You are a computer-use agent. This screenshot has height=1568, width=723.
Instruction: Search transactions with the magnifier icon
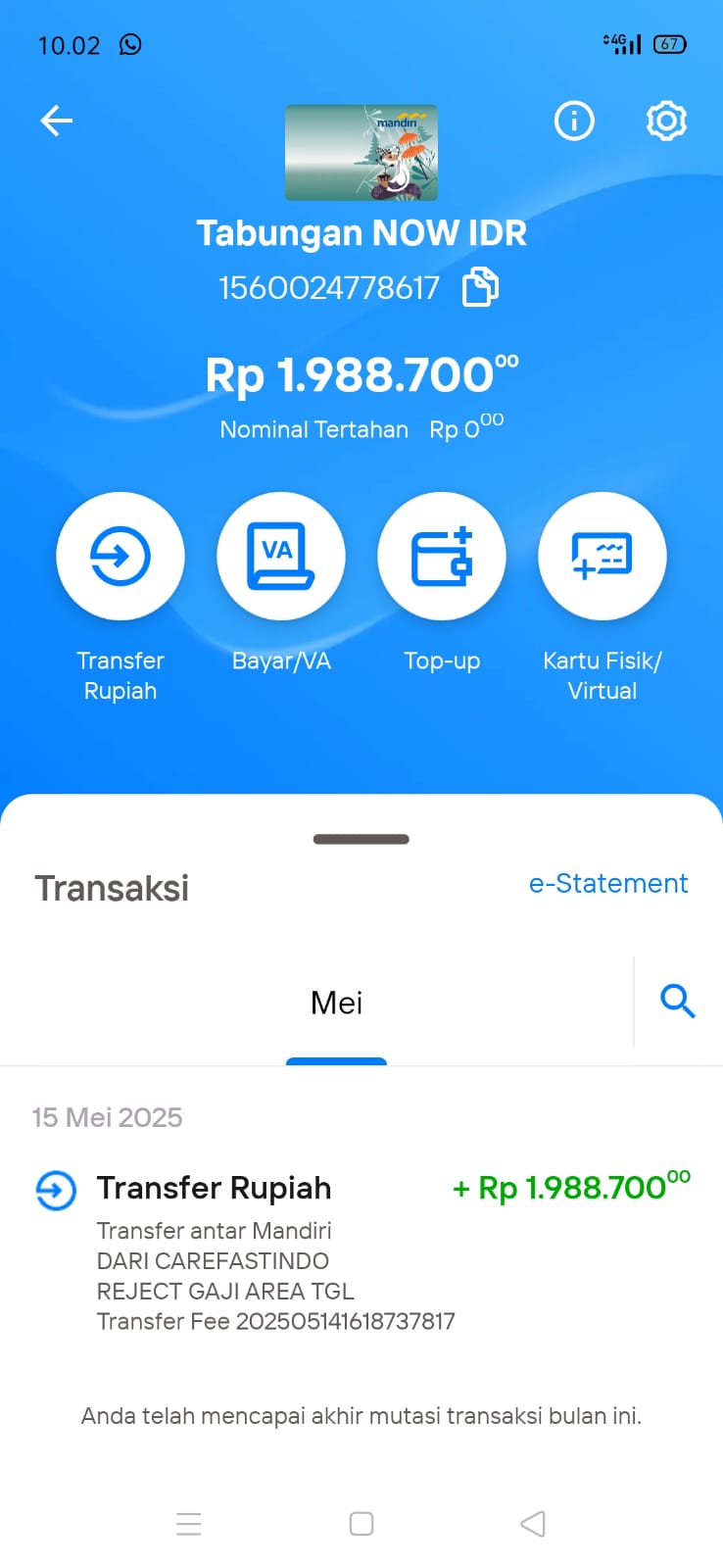click(x=678, y=1002)
